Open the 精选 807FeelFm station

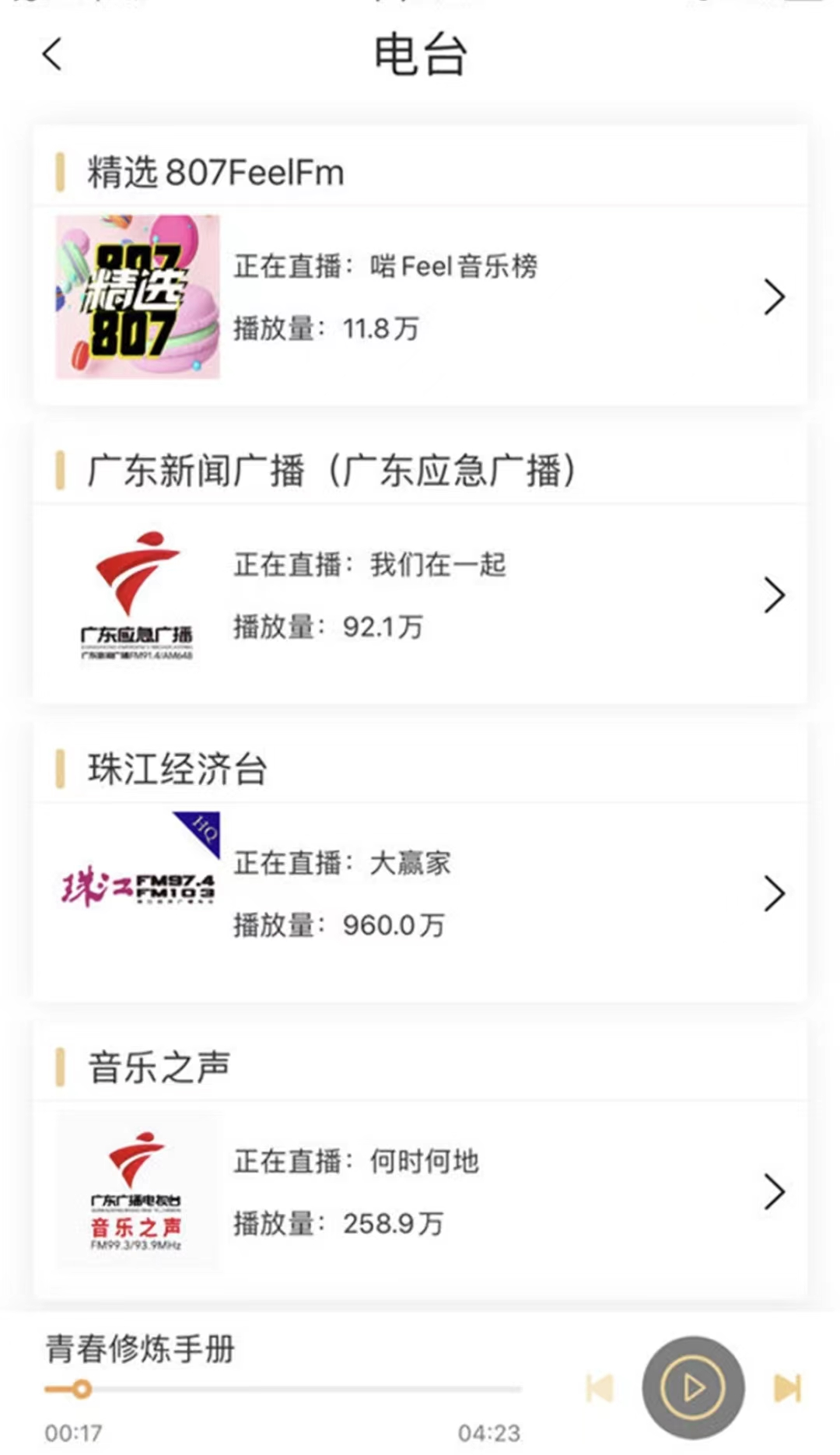(x=420, y=296)
